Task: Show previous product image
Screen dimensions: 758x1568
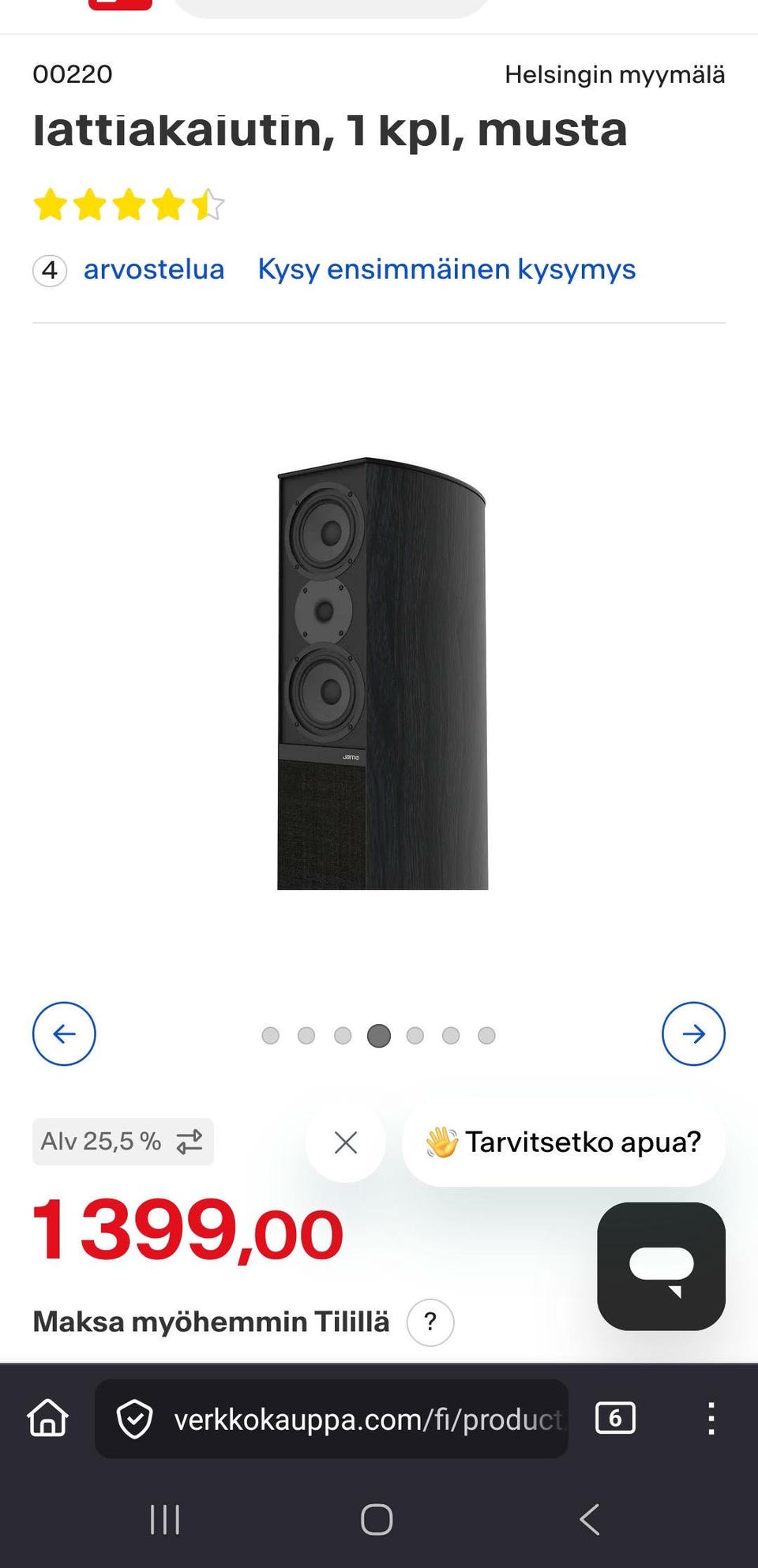Action: pos(64,1033)
